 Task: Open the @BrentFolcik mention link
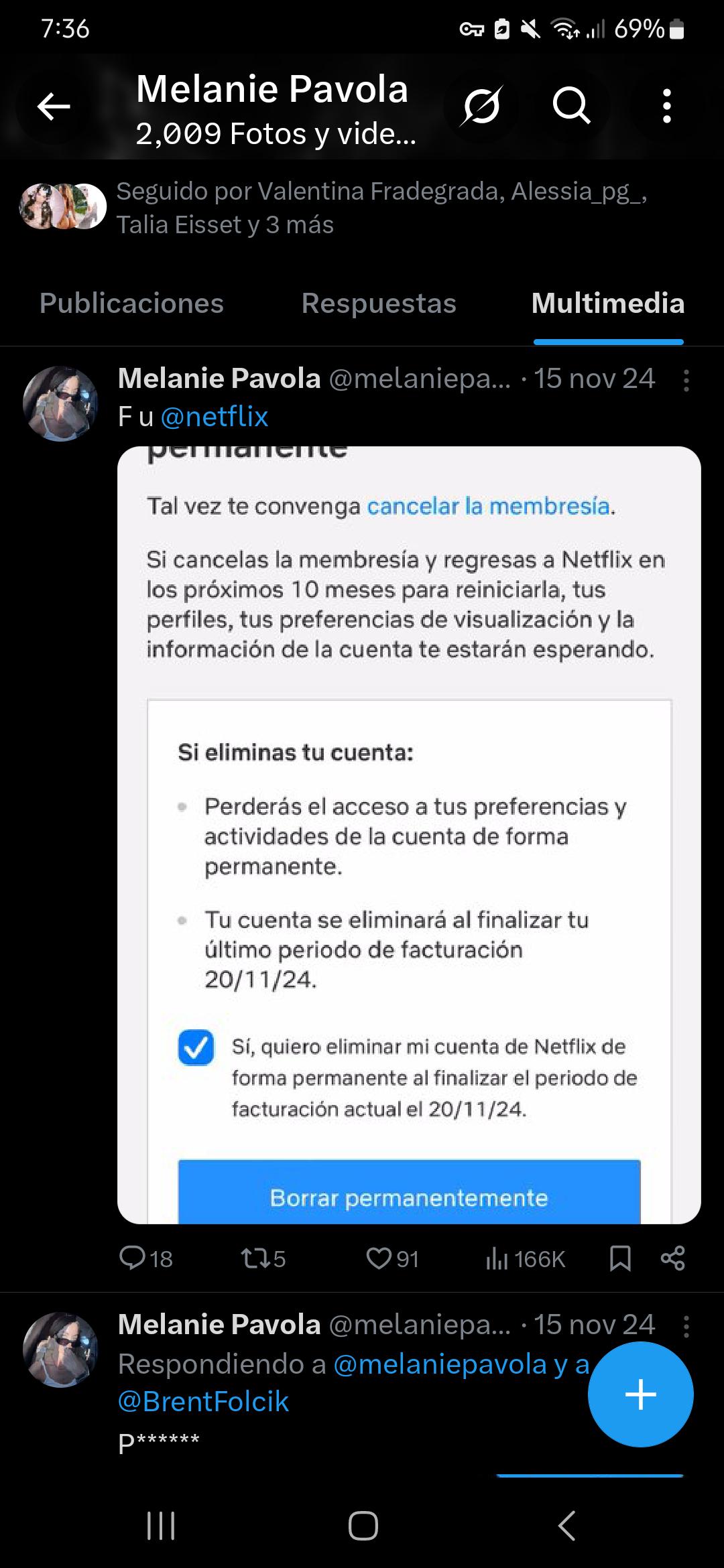[x=203, y=1401]
